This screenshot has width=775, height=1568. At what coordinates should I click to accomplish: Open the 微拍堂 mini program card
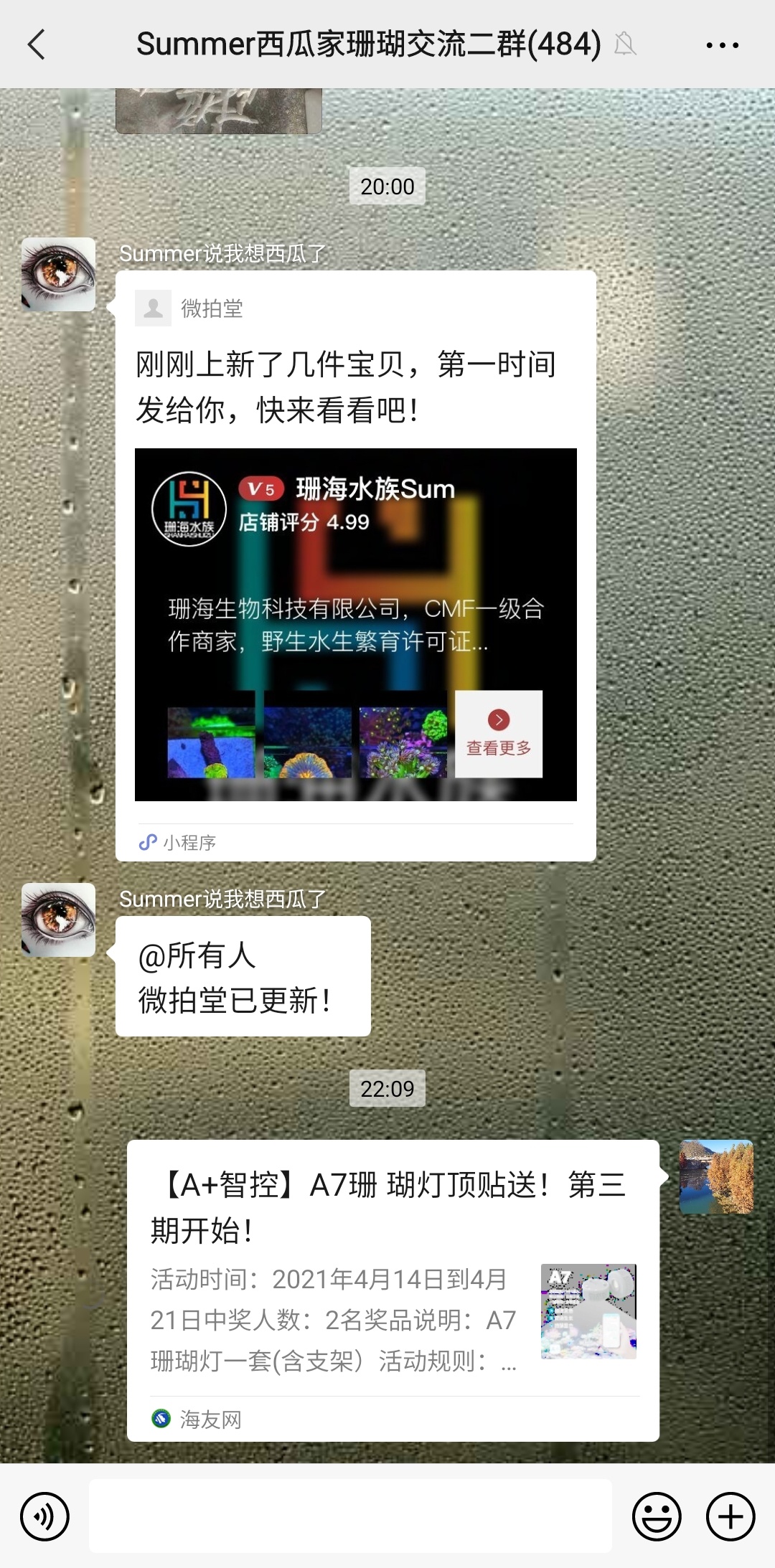355,567
